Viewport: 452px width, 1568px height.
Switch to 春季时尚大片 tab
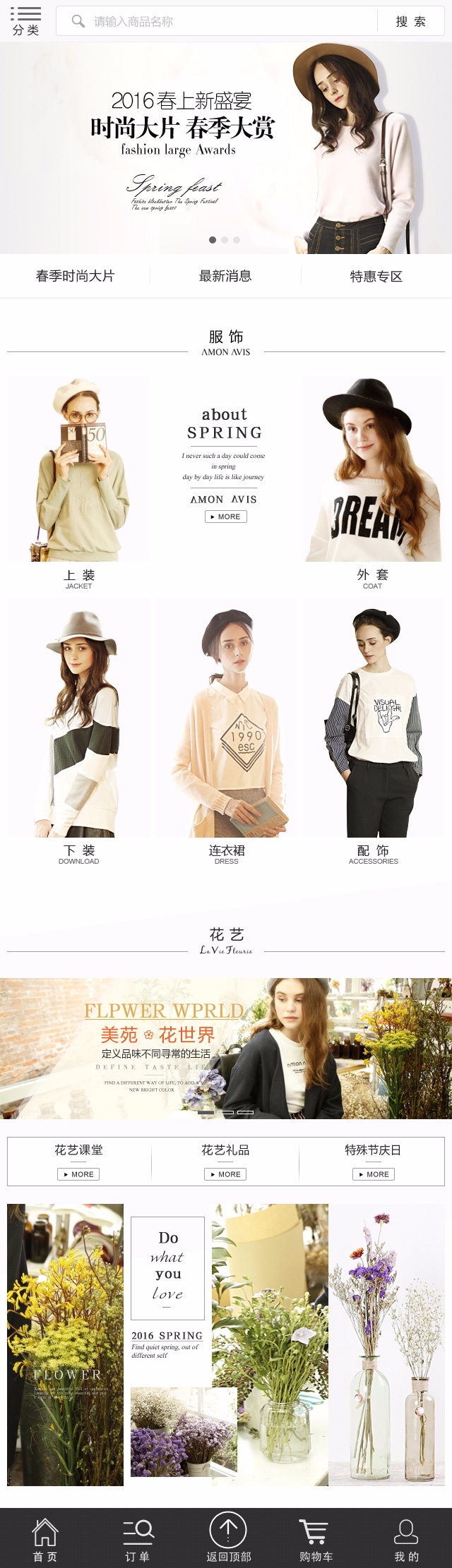(x=75, y=276)
